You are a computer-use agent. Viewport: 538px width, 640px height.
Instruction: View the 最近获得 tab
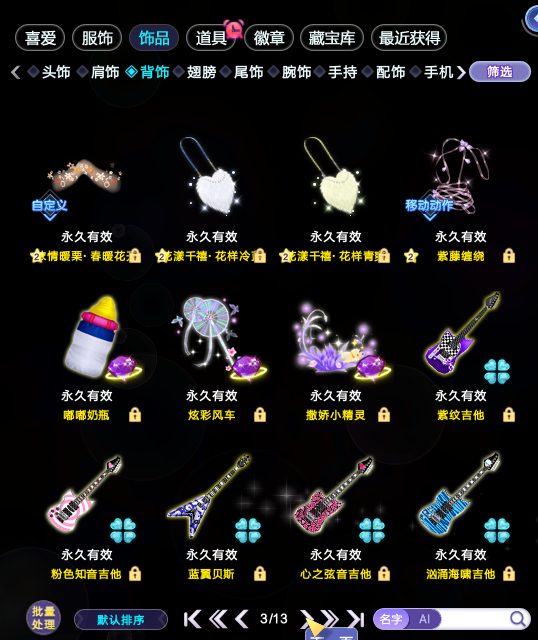(409, 38)
